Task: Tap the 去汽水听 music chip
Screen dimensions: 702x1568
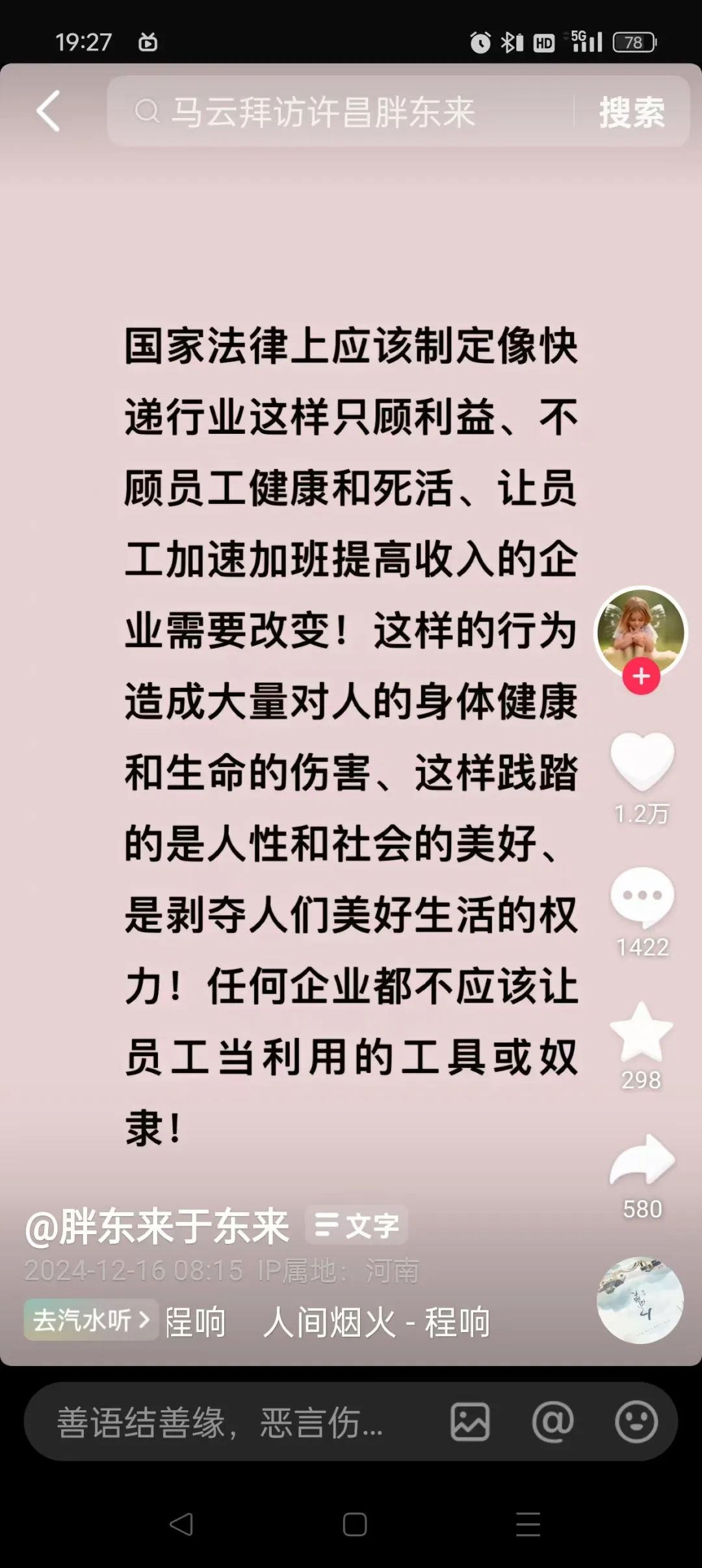Action: [91, 1319]
